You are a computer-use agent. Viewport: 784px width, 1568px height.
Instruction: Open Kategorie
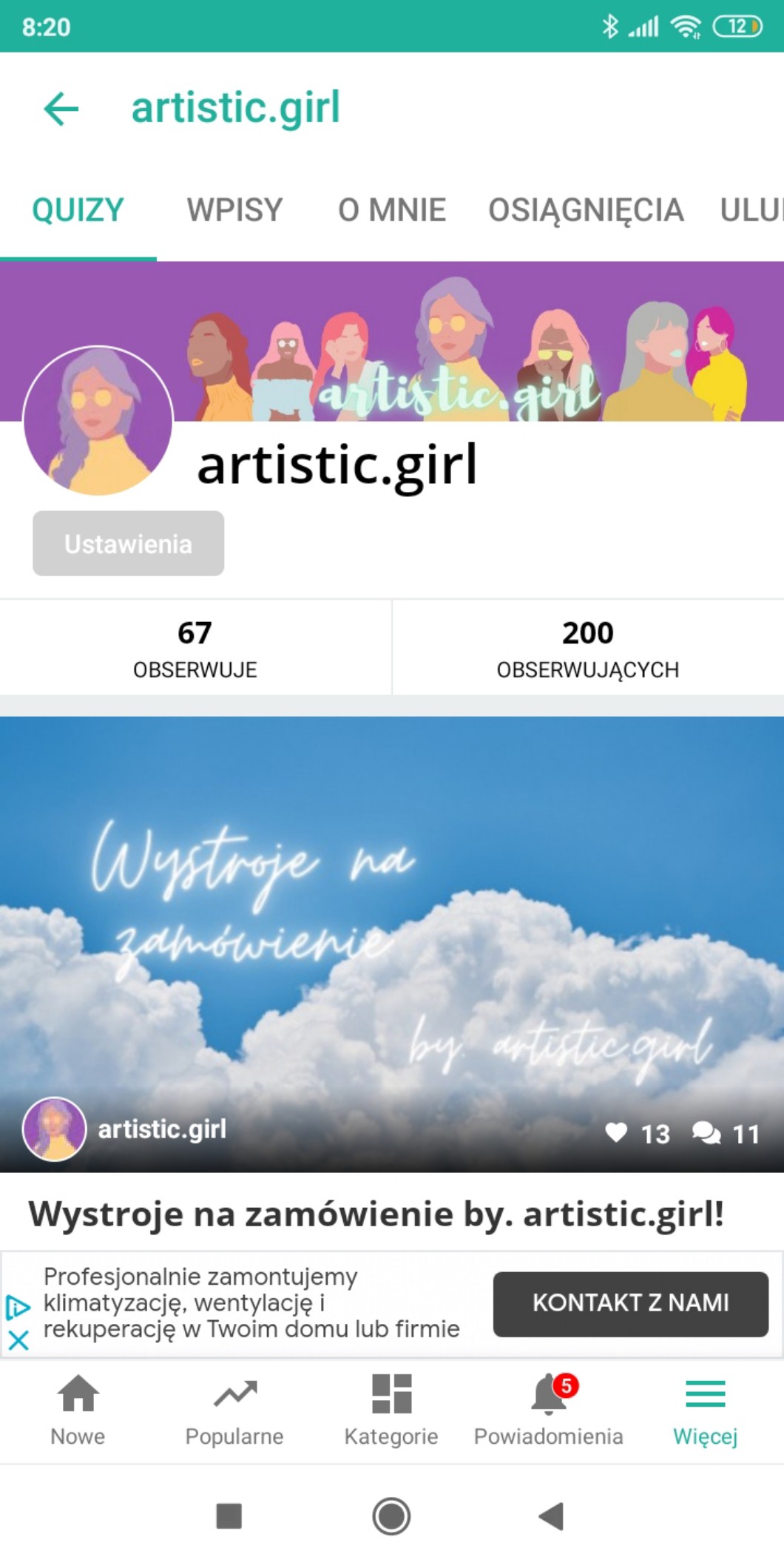(391, 1410)
